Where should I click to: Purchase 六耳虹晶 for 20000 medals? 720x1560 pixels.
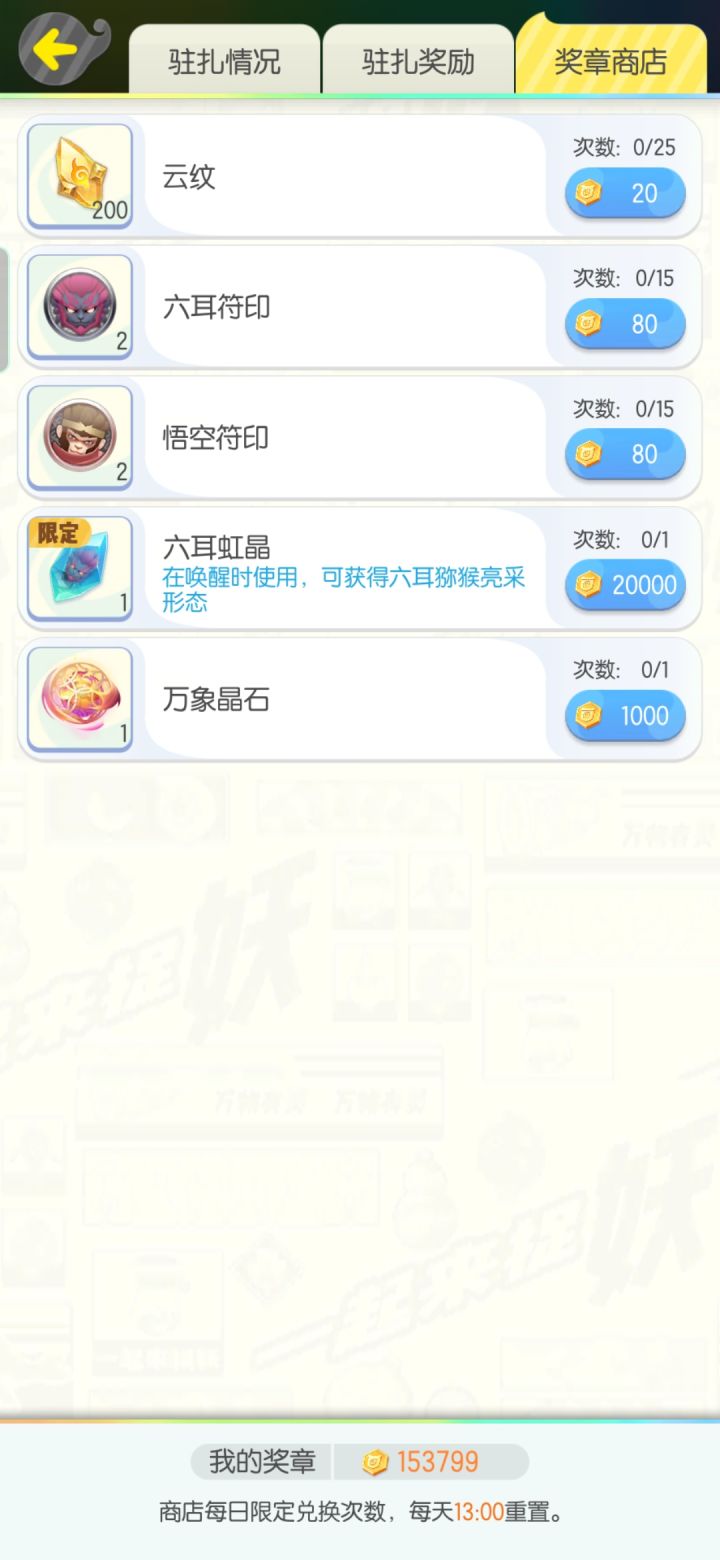625,585
